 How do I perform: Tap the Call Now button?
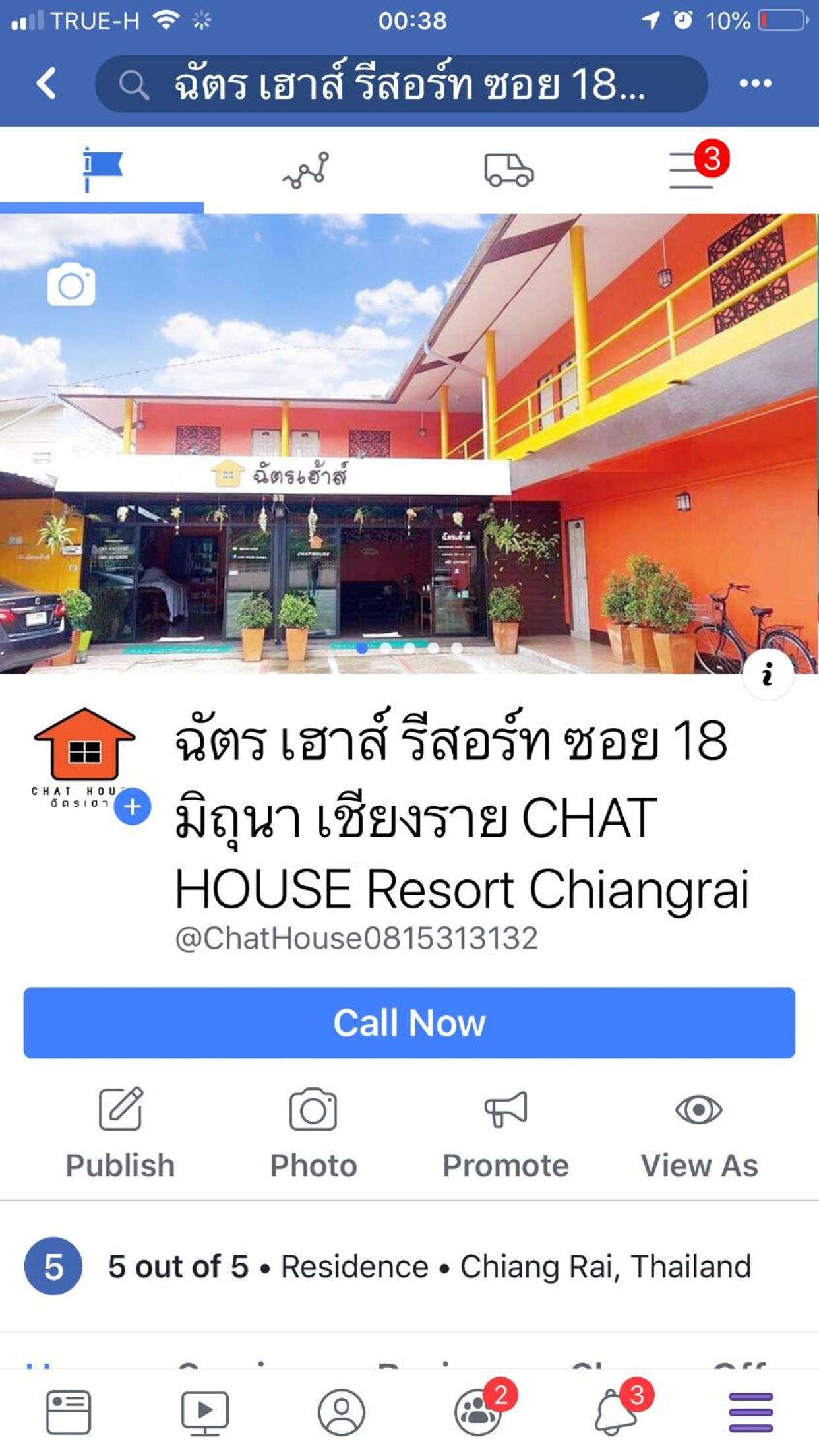[x=409, y=1023]
